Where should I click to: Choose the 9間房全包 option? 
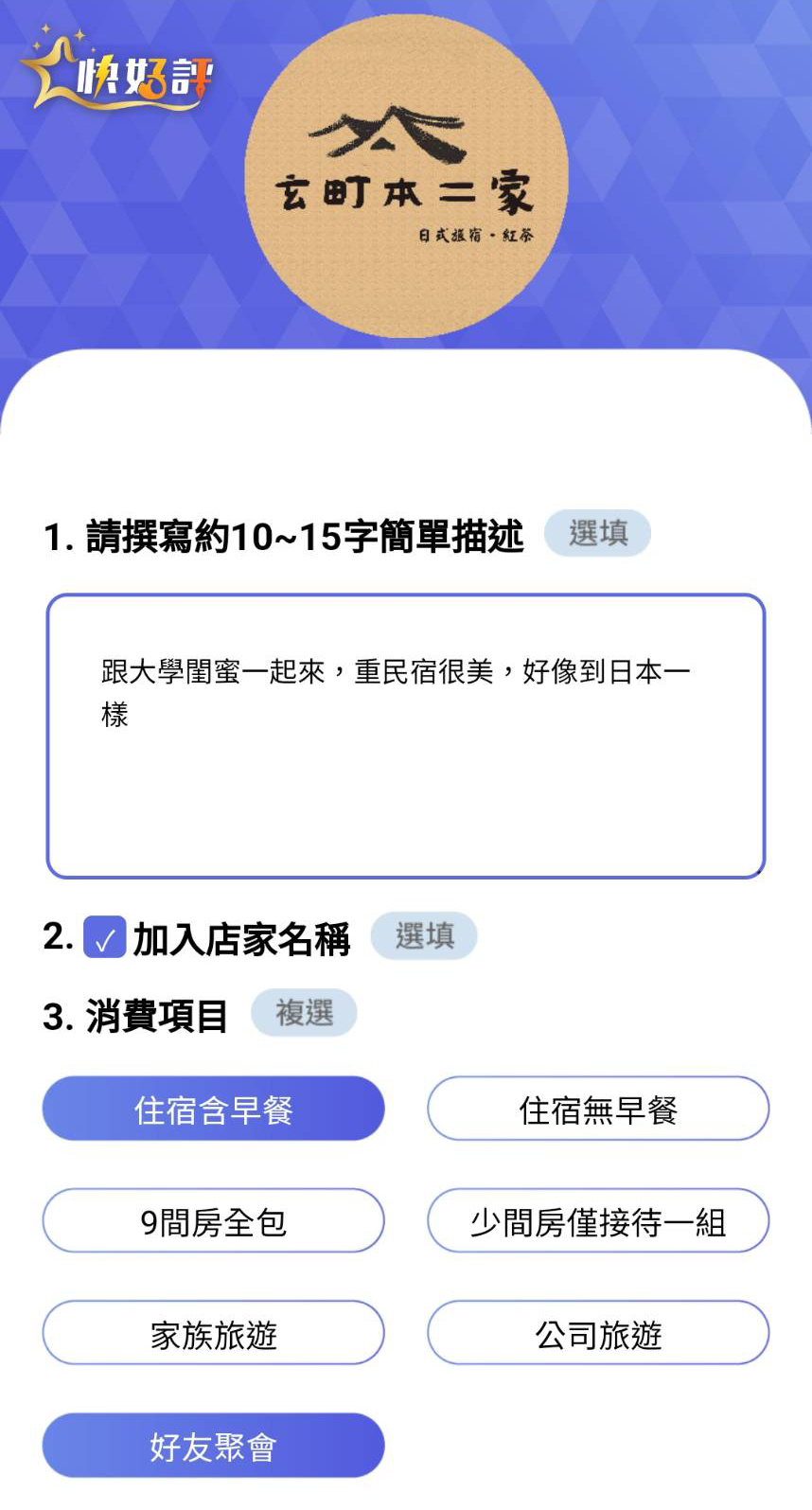(x=213, y=1221)
